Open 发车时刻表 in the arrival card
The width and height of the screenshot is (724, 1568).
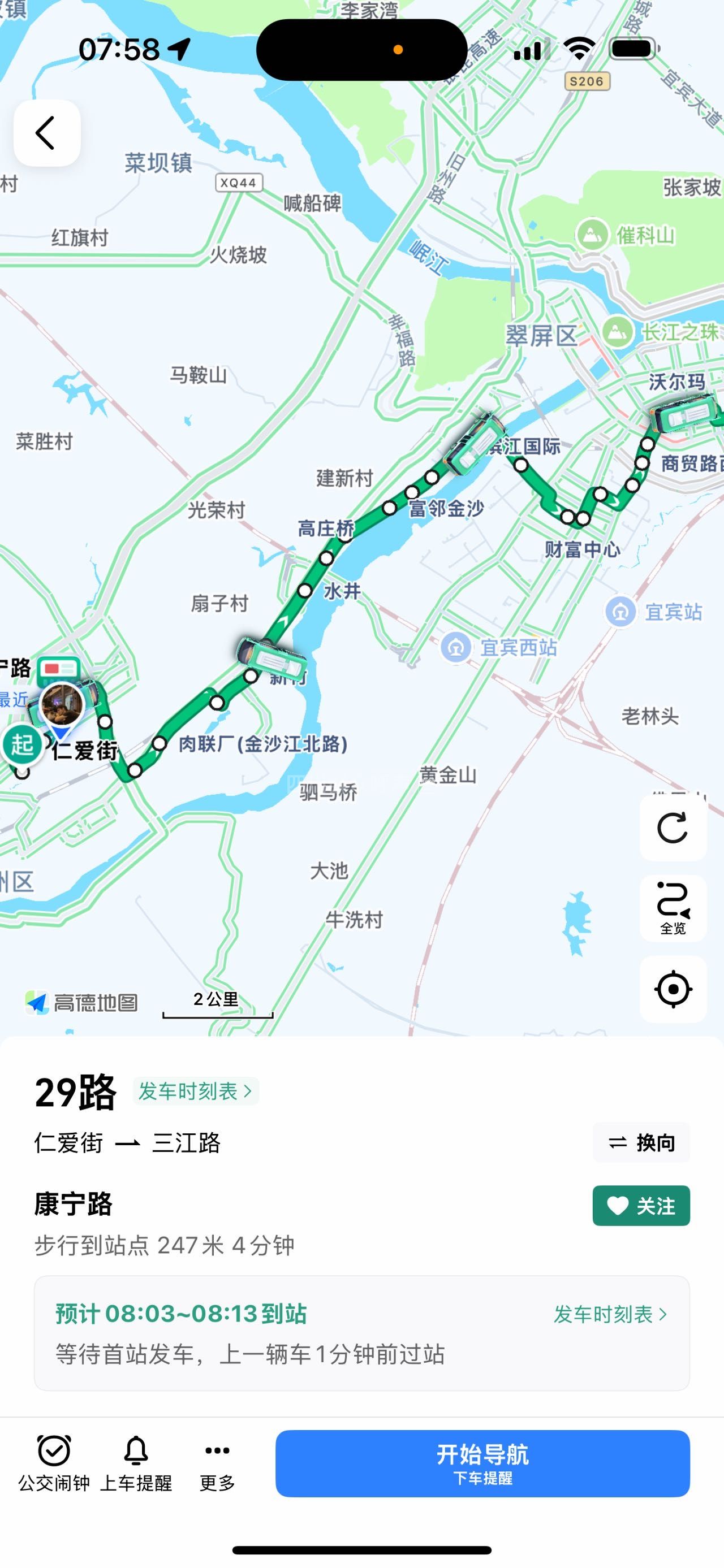(610, 1314)
